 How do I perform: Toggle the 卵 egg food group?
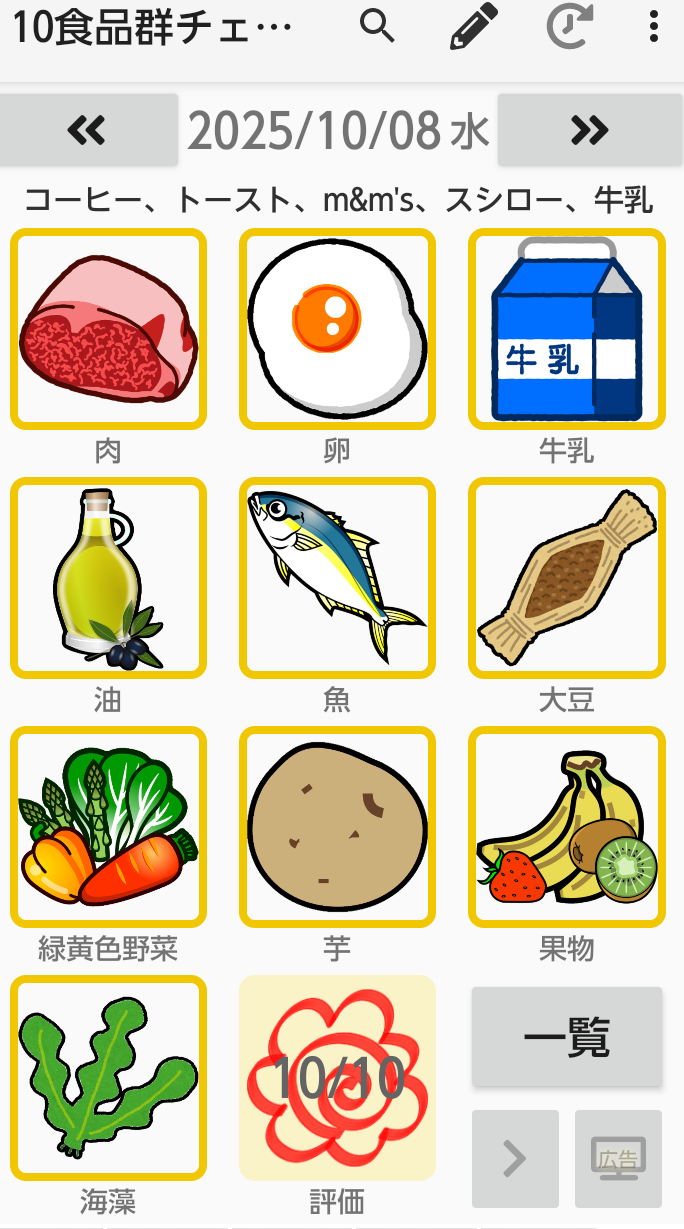click(337, 329)
